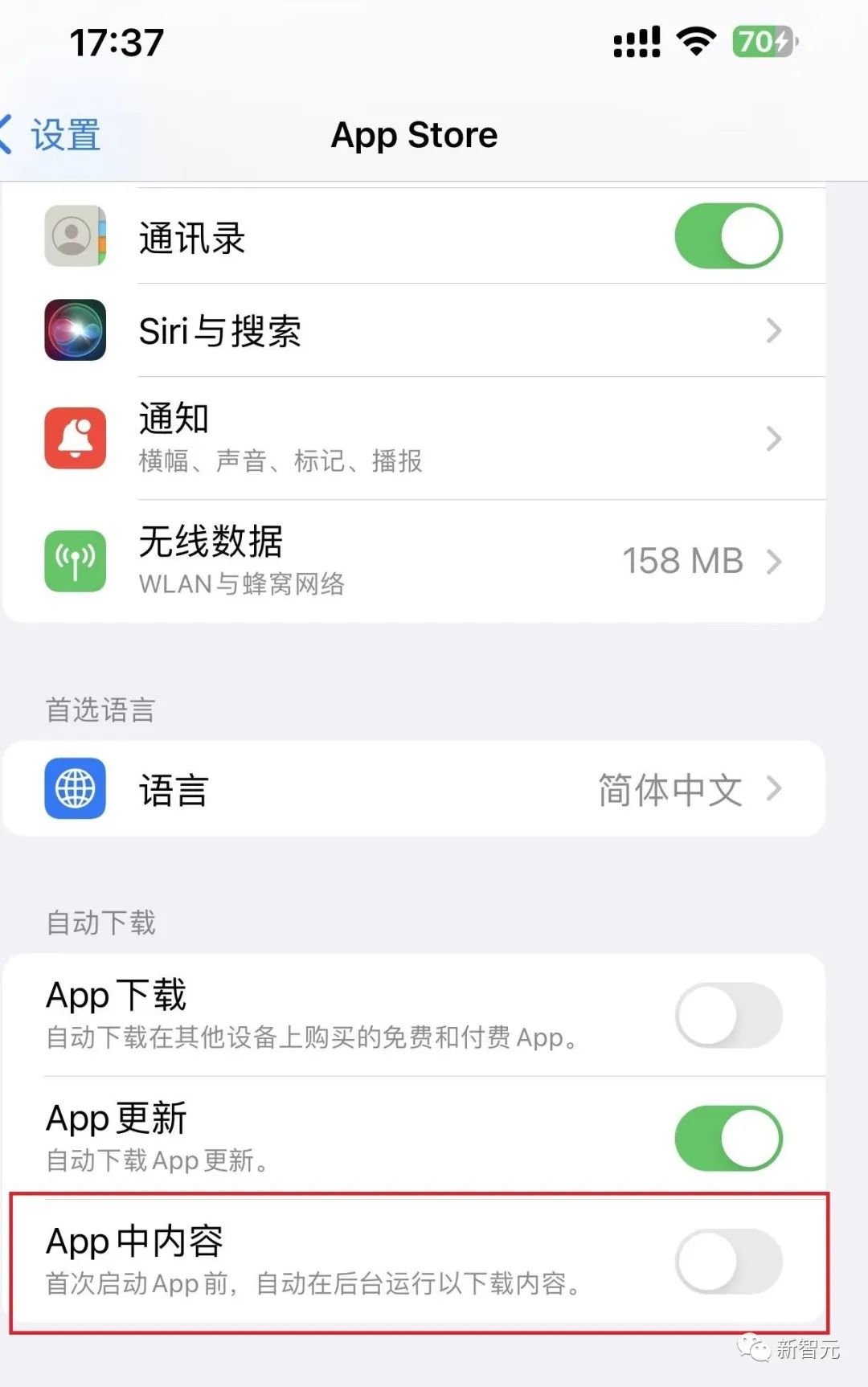This screenshot has width=868, height=1387.
Task: Turn on App中内容 toggle
Action: (x=728, y=1262)
